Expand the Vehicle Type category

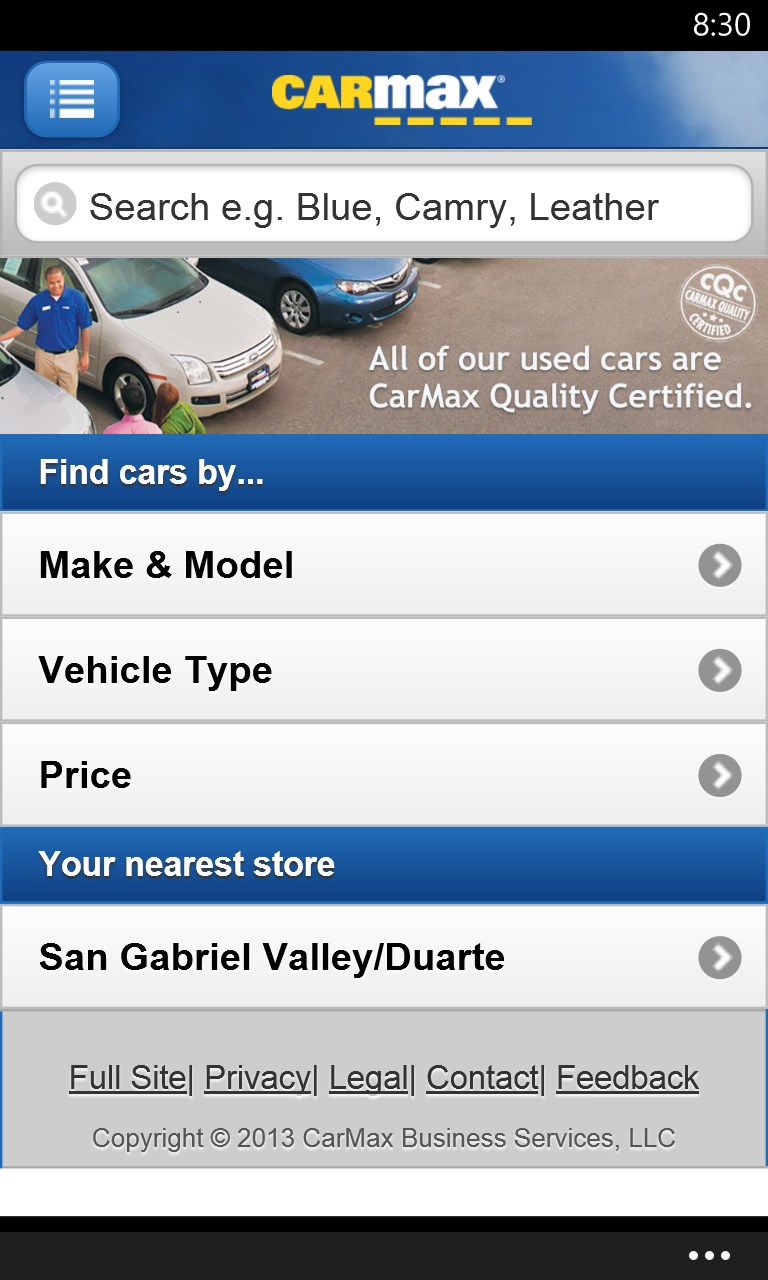coord(300,670)
